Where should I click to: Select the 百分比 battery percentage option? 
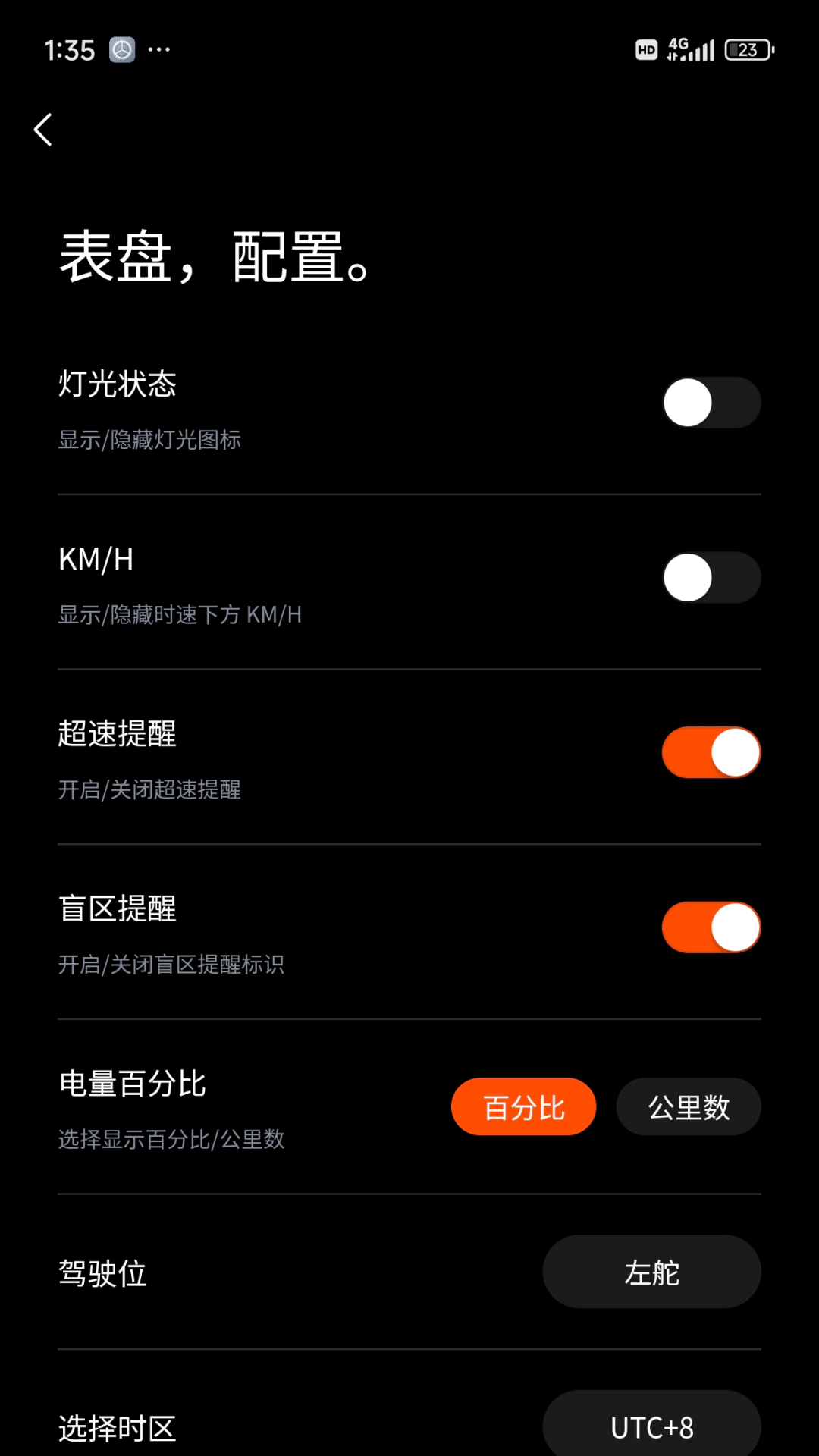pyautogui.click(x=523, y=1106)
